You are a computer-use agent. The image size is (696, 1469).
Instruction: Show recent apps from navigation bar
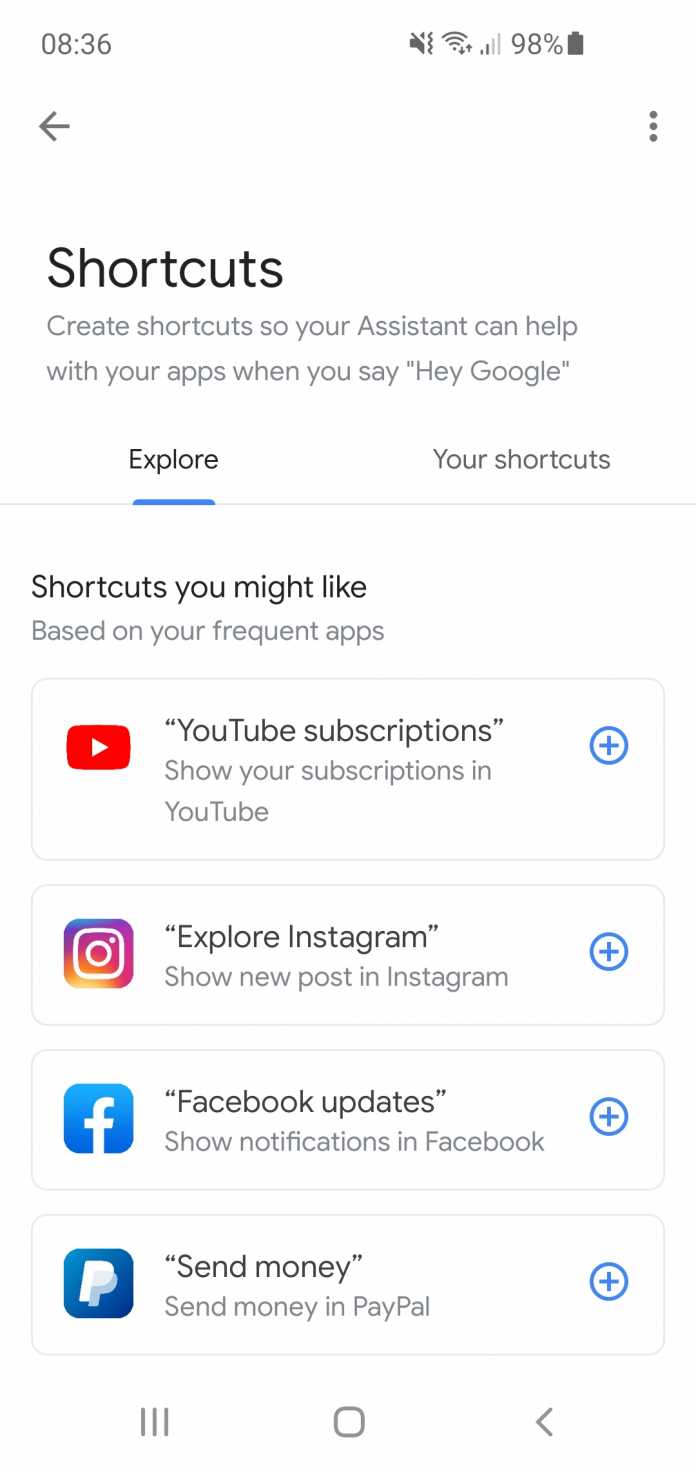click(154, 1421)
